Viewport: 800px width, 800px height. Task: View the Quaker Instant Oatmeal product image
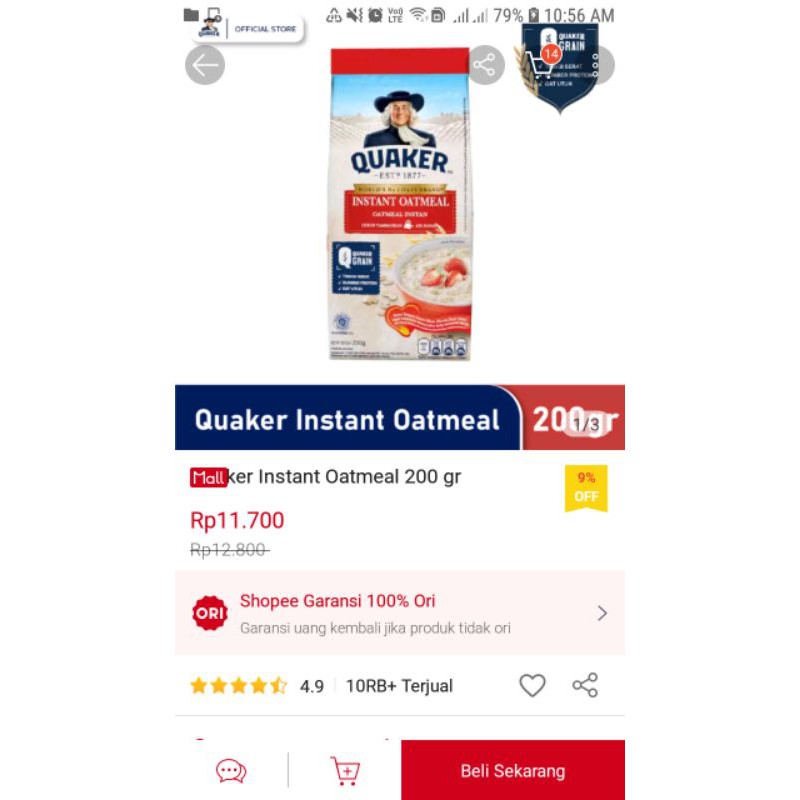point(400,205)
